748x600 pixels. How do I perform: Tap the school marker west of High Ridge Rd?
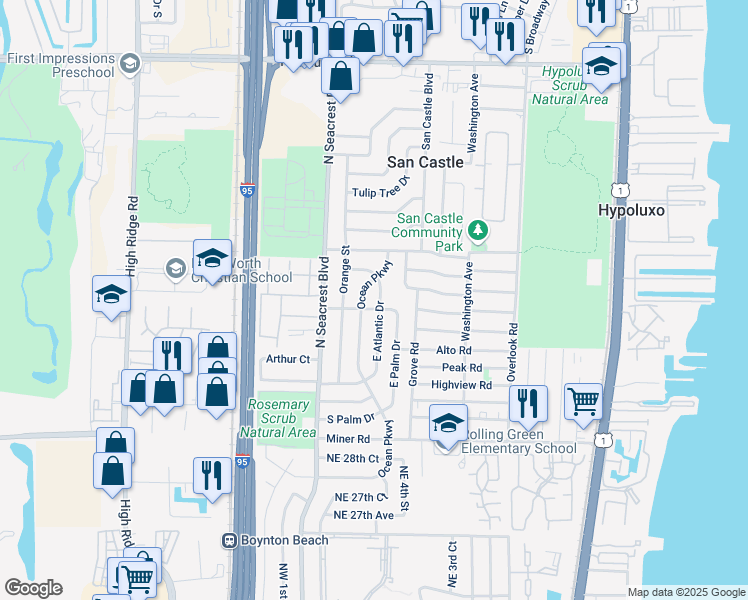111,294
